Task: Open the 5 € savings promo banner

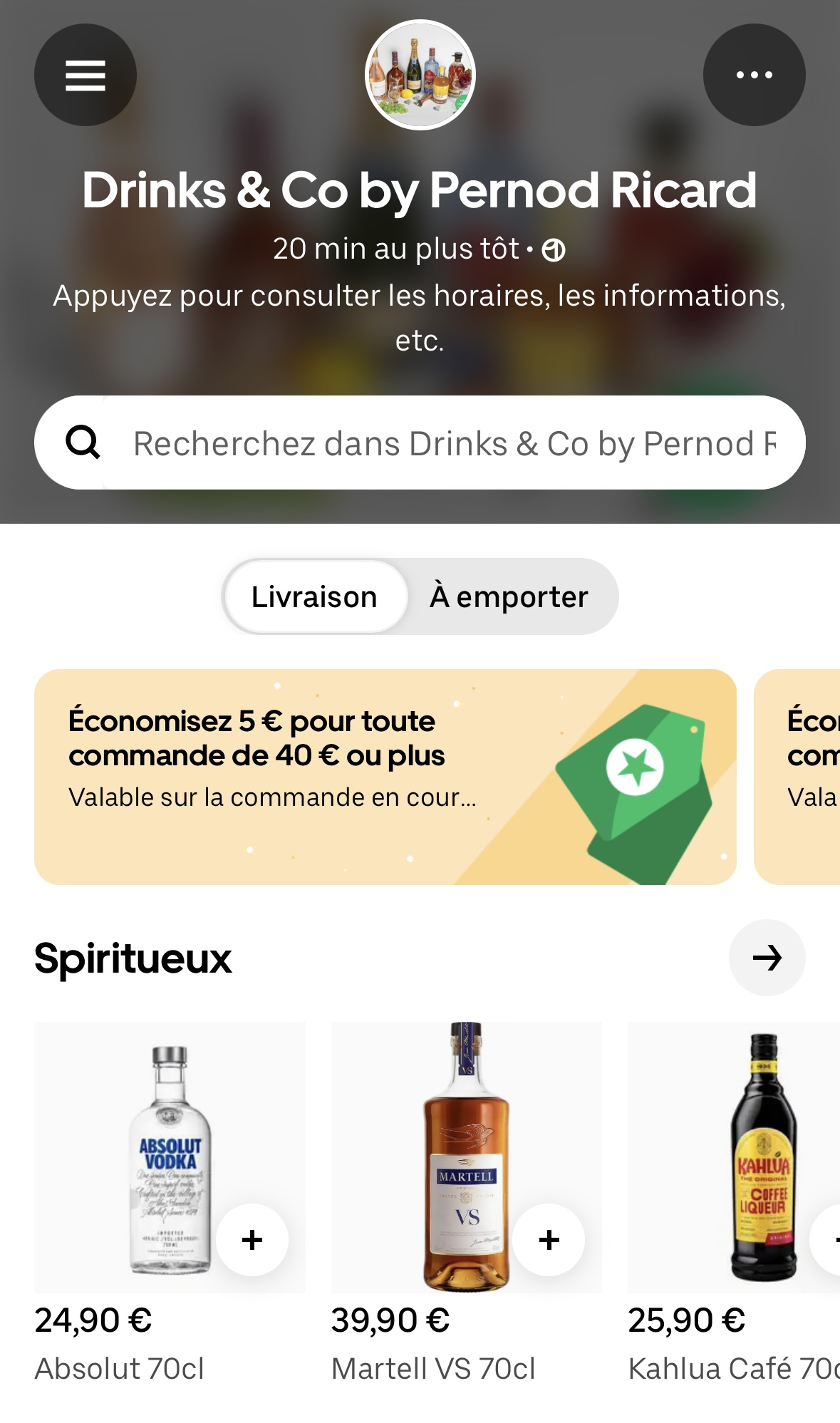Action: 385,777
